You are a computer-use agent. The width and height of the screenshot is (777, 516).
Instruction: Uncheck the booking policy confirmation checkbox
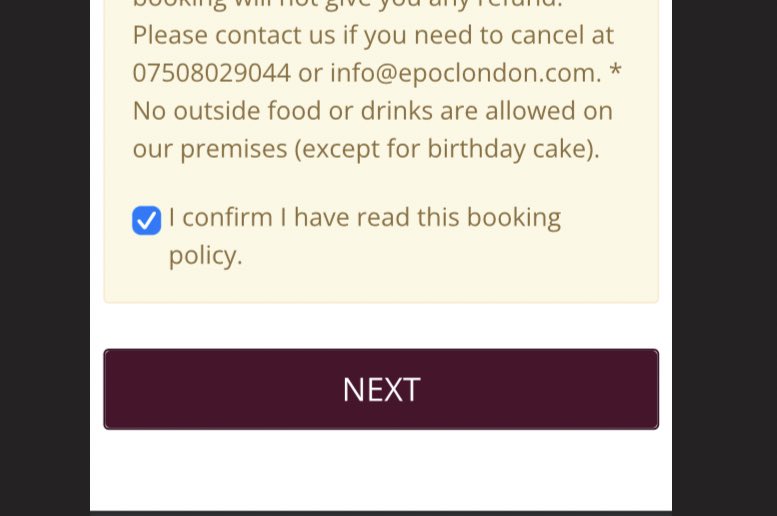tap(146, 220)
